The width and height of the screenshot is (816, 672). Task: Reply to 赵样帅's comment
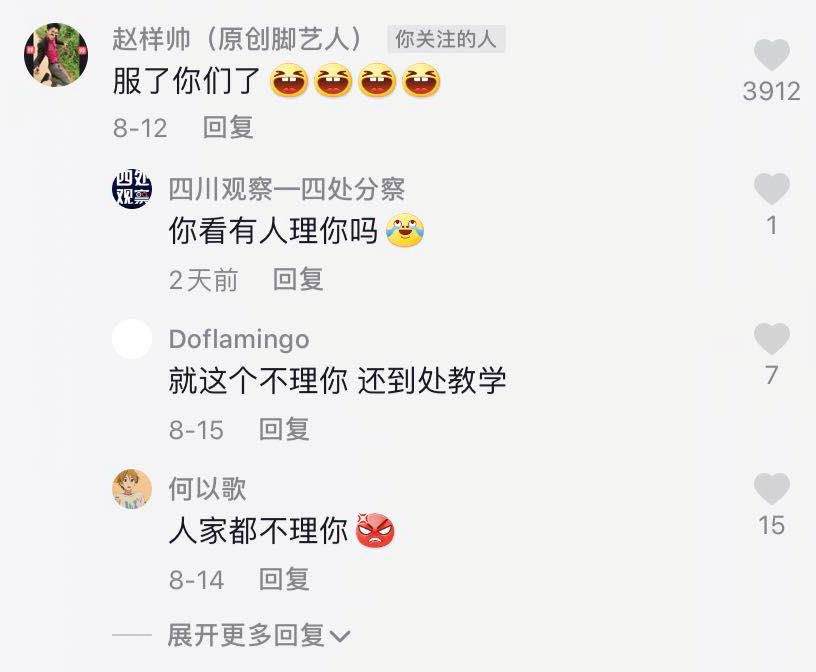click(x=228, y=127)
